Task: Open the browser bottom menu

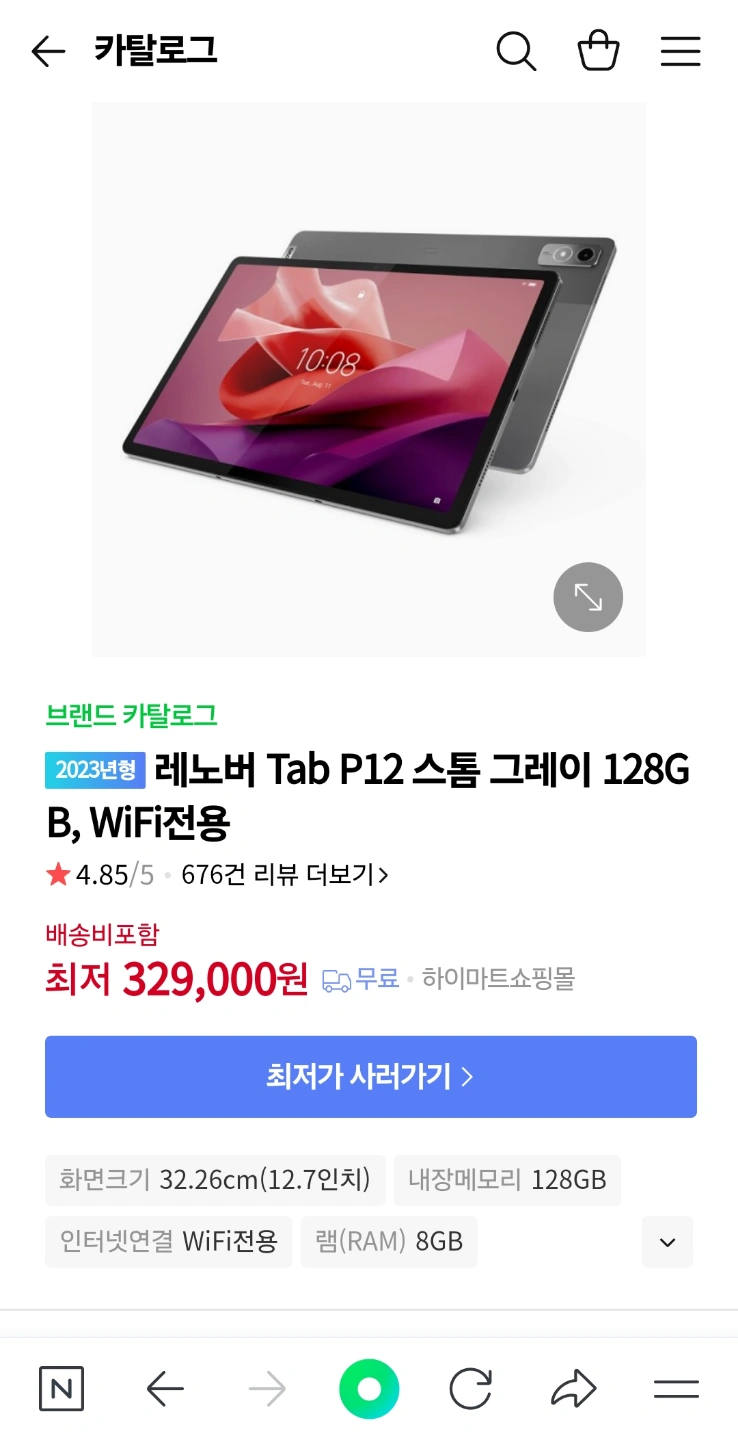Action: click(x=676, y=1389)
